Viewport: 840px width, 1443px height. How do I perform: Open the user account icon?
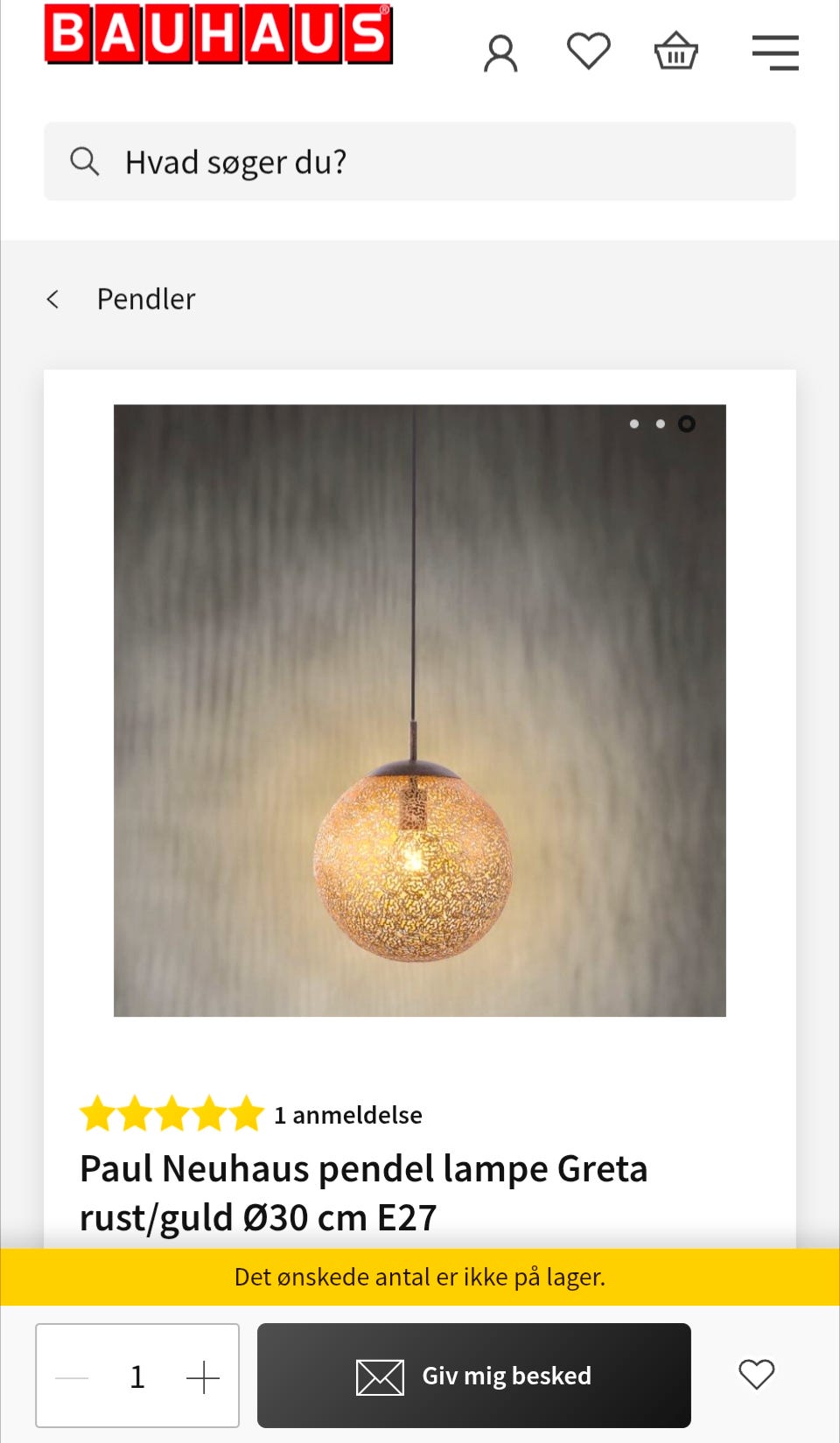(x=501, y=51)
